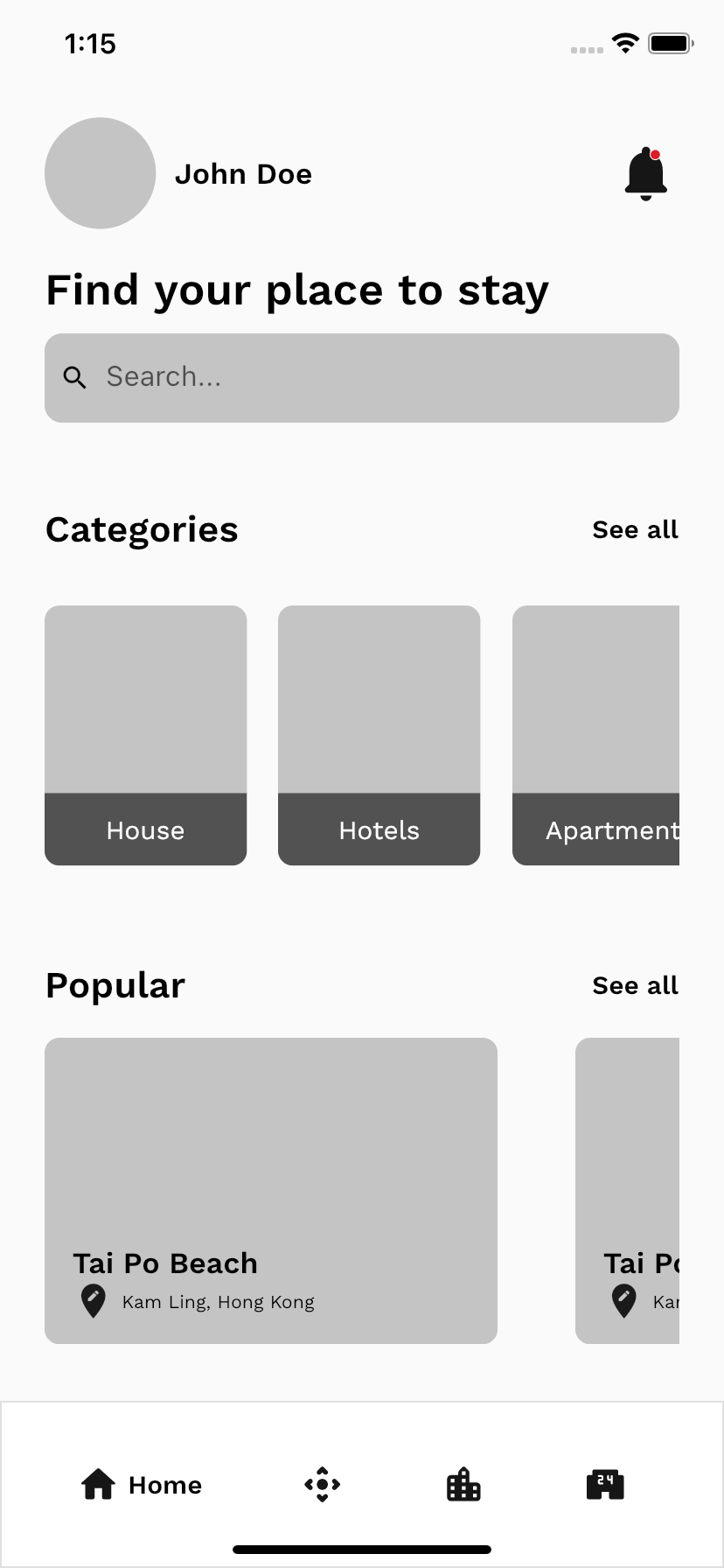Open the Tai Po Beach card in Kam Ling

pos(271,1190)
